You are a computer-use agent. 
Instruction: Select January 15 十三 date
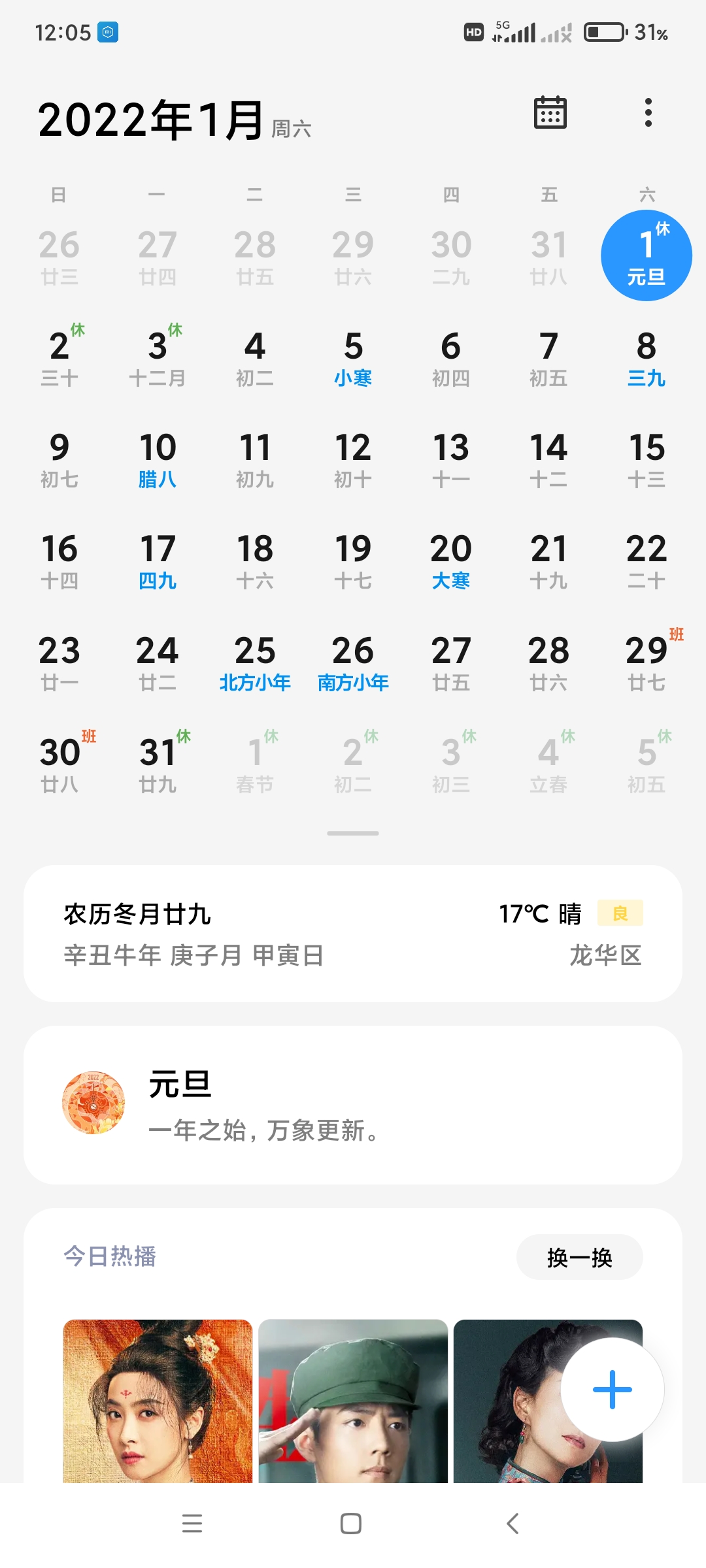pyautogui.click(x=647, y=459)
